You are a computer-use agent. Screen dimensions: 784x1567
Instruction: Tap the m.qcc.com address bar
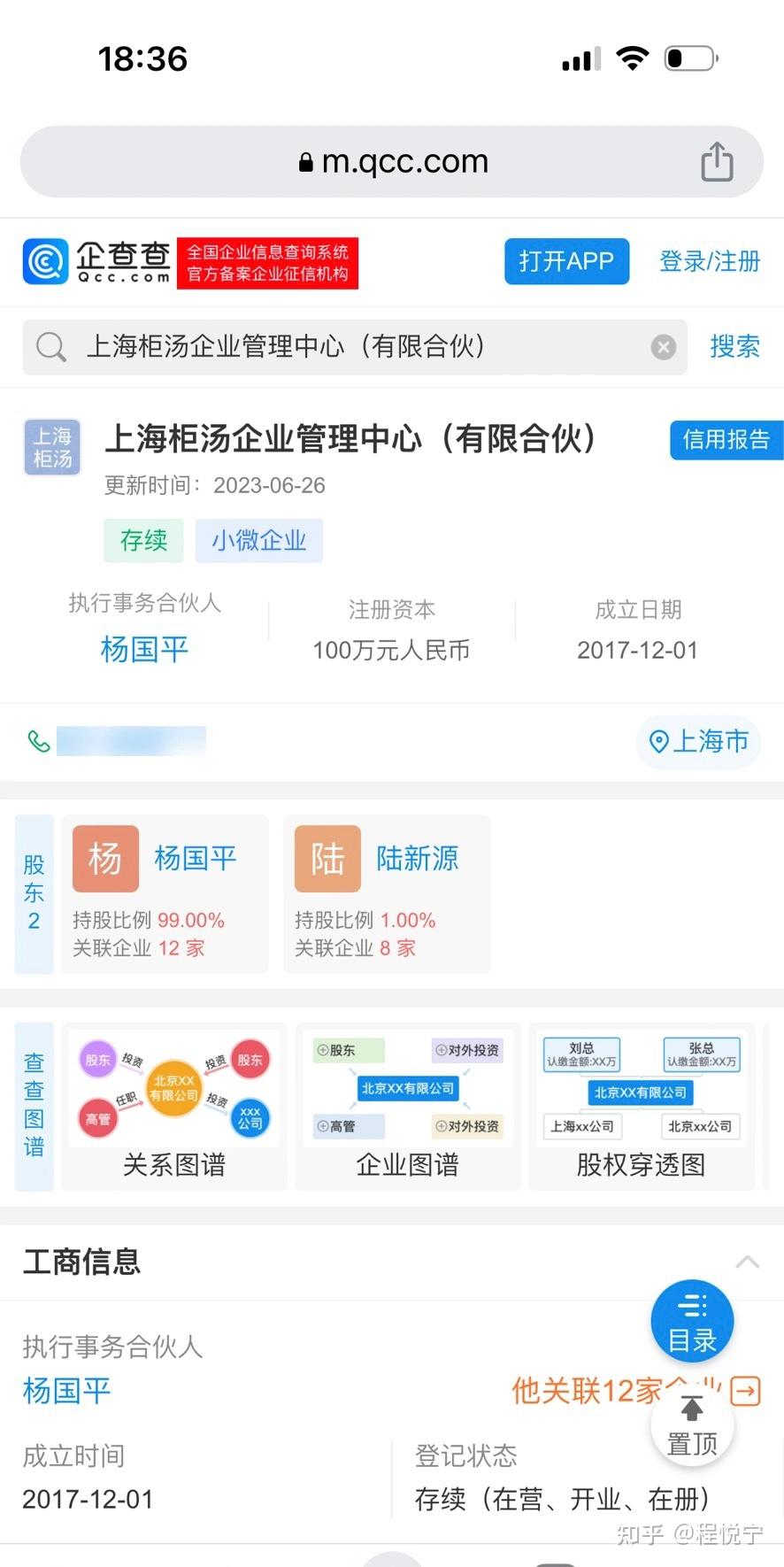[392, 162]
